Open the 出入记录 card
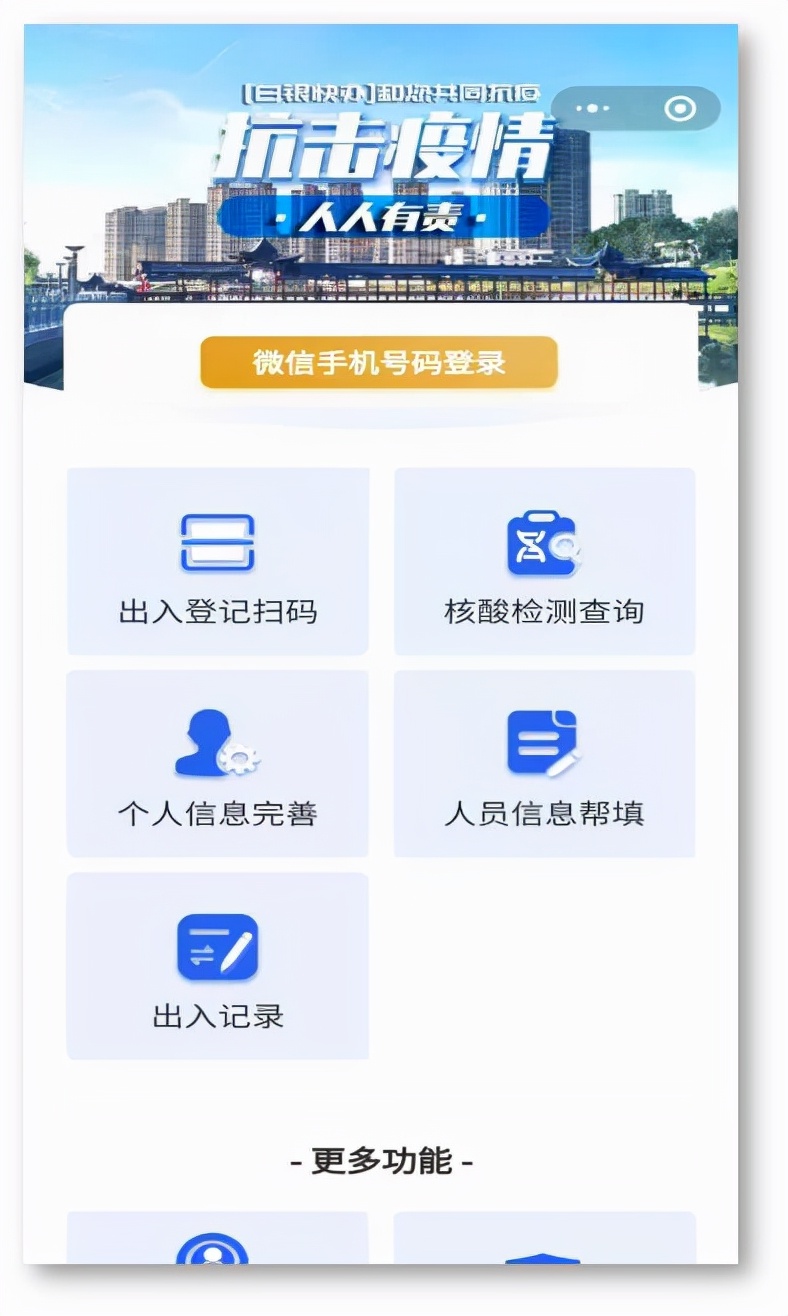The width and height of the screenshot is (788, 1316). tap(218, 965)
